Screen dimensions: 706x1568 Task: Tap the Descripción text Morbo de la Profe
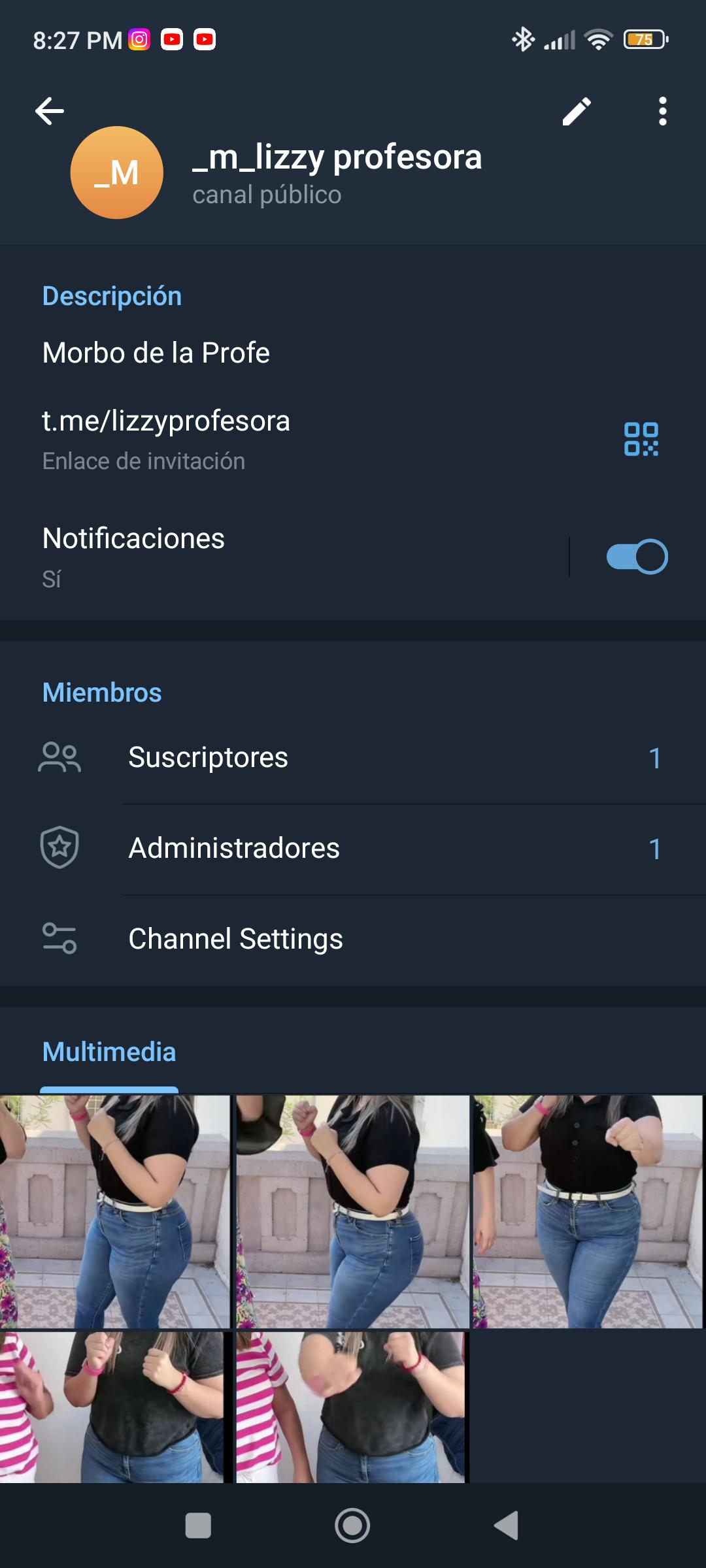(x=156, y=351)
